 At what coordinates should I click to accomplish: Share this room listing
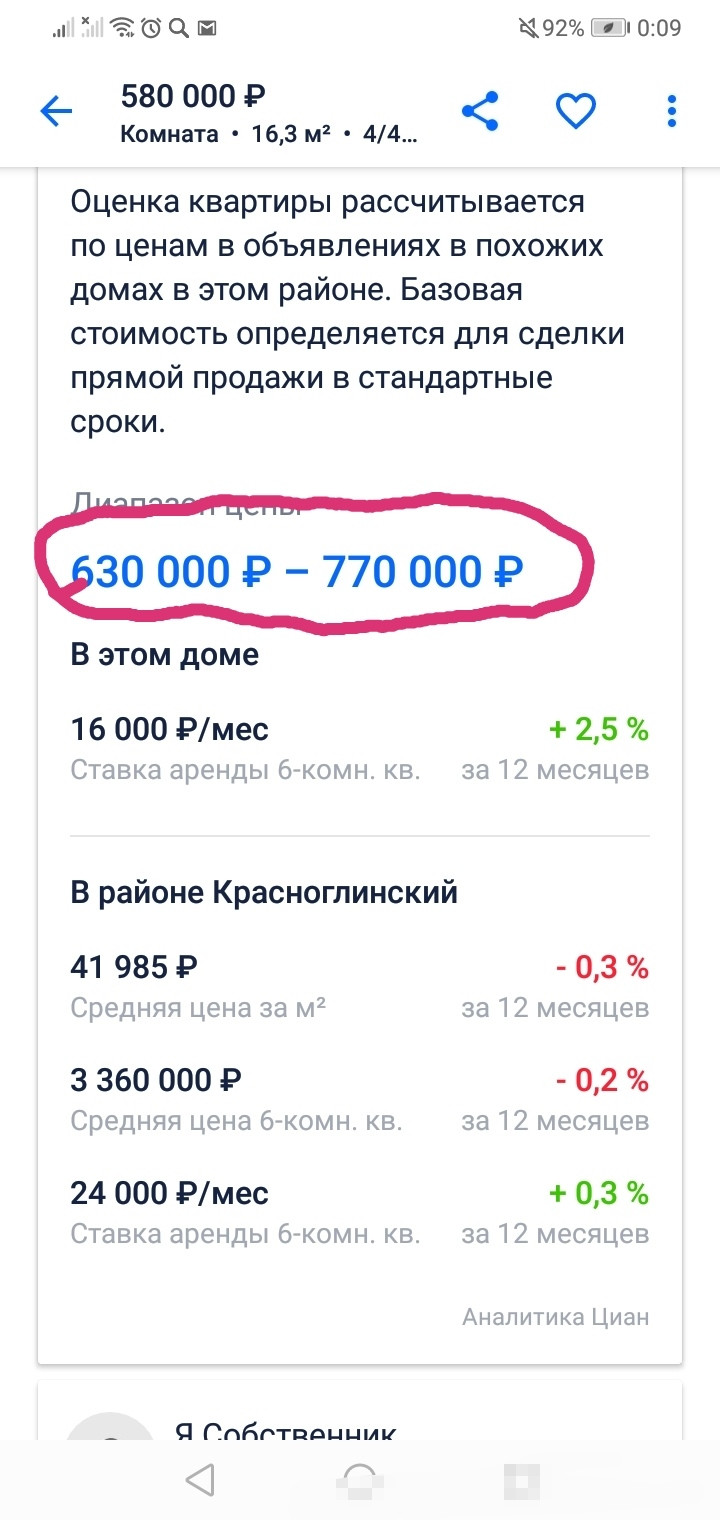coord(480,111)
